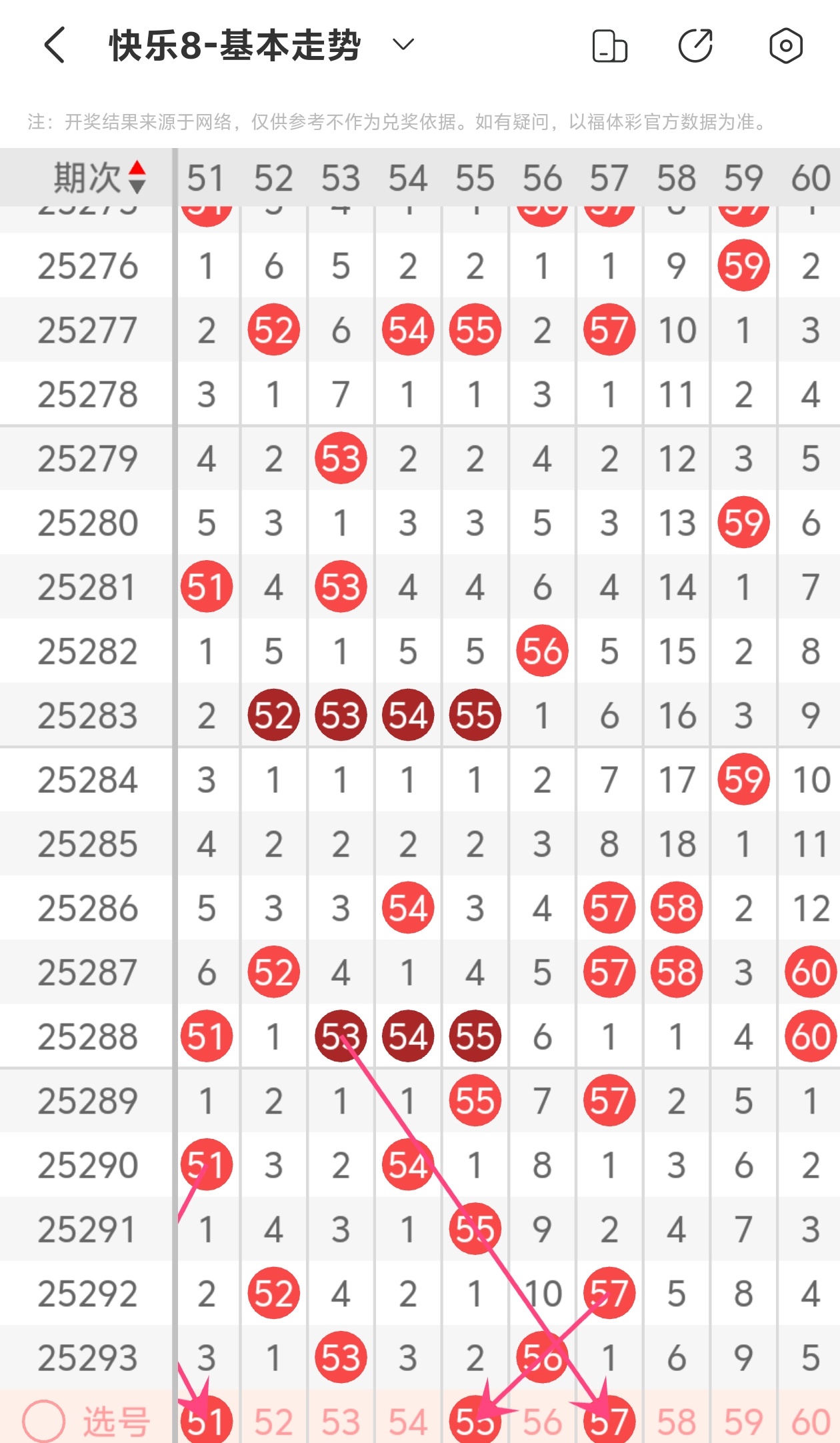
Task: Deselect number 55 in the selection row
Action: [x=475, y=1421]
